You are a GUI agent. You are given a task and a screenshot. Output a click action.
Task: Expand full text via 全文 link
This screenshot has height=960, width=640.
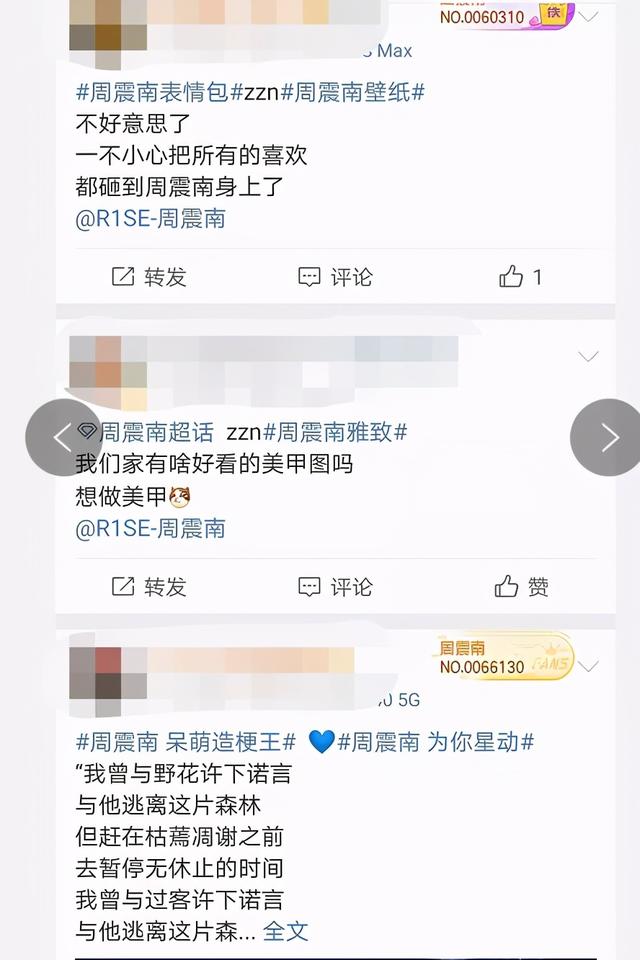[285, 931]
